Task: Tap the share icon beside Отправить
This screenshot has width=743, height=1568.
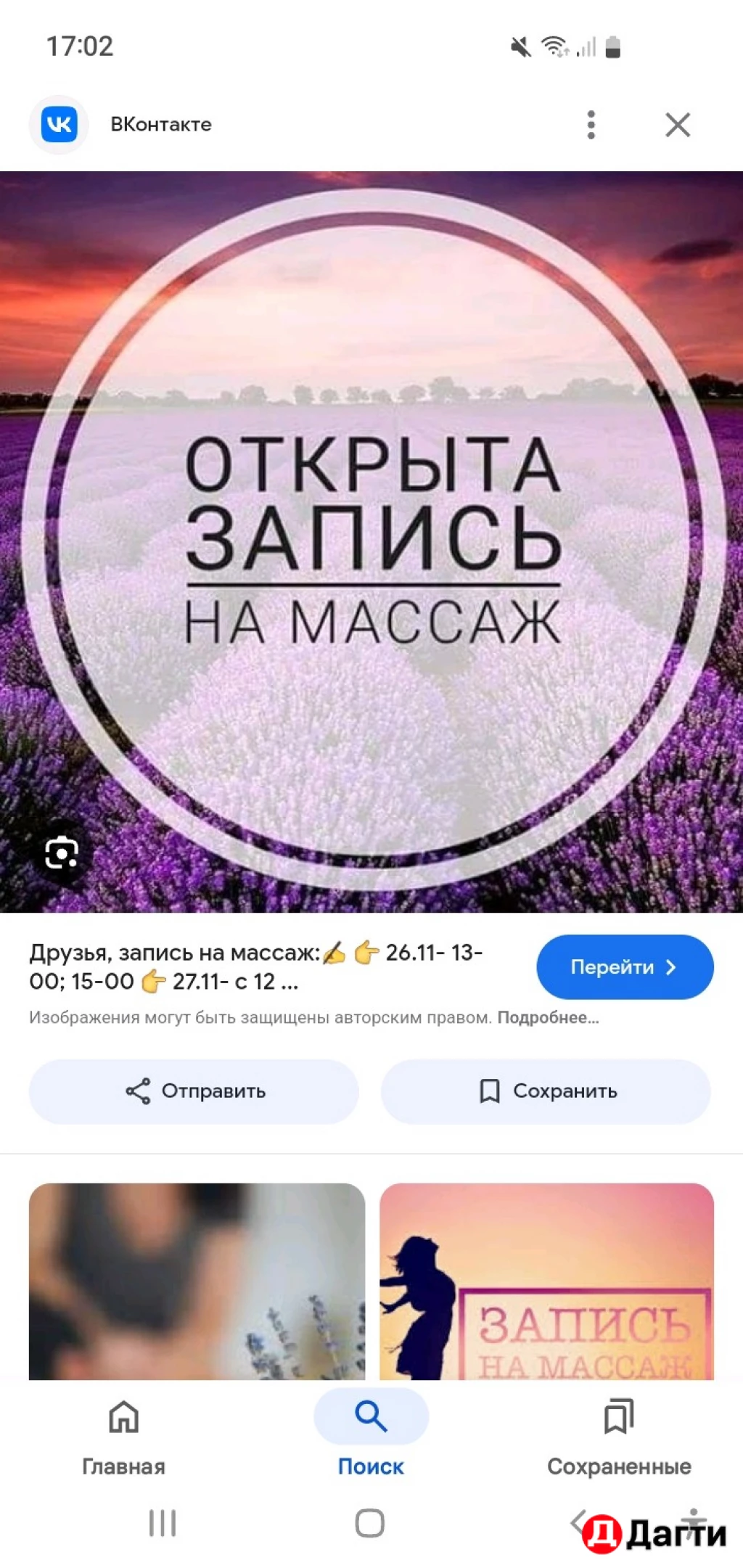Action: coord(139,1091)
